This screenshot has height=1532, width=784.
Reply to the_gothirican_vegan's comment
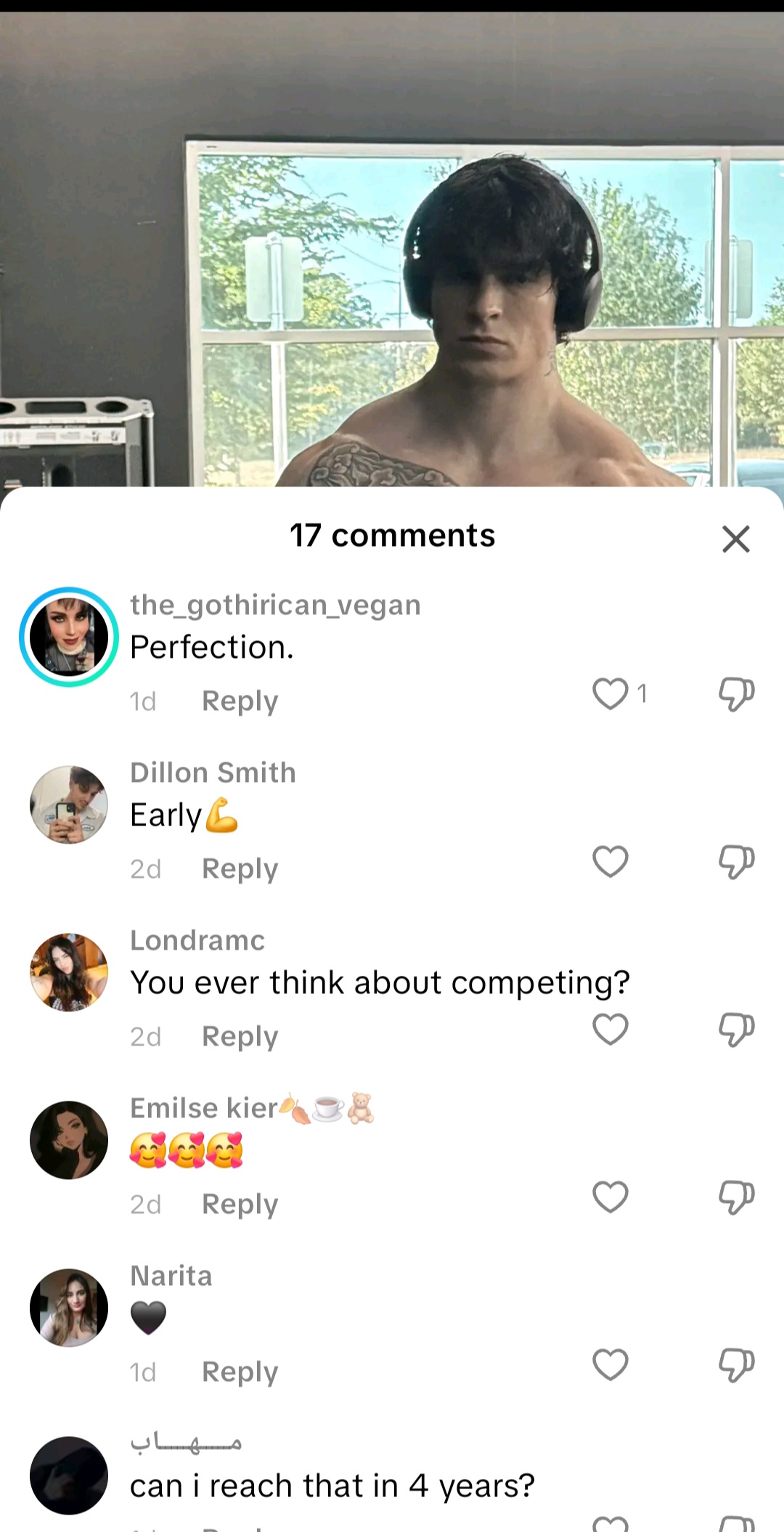coord(240,701)
